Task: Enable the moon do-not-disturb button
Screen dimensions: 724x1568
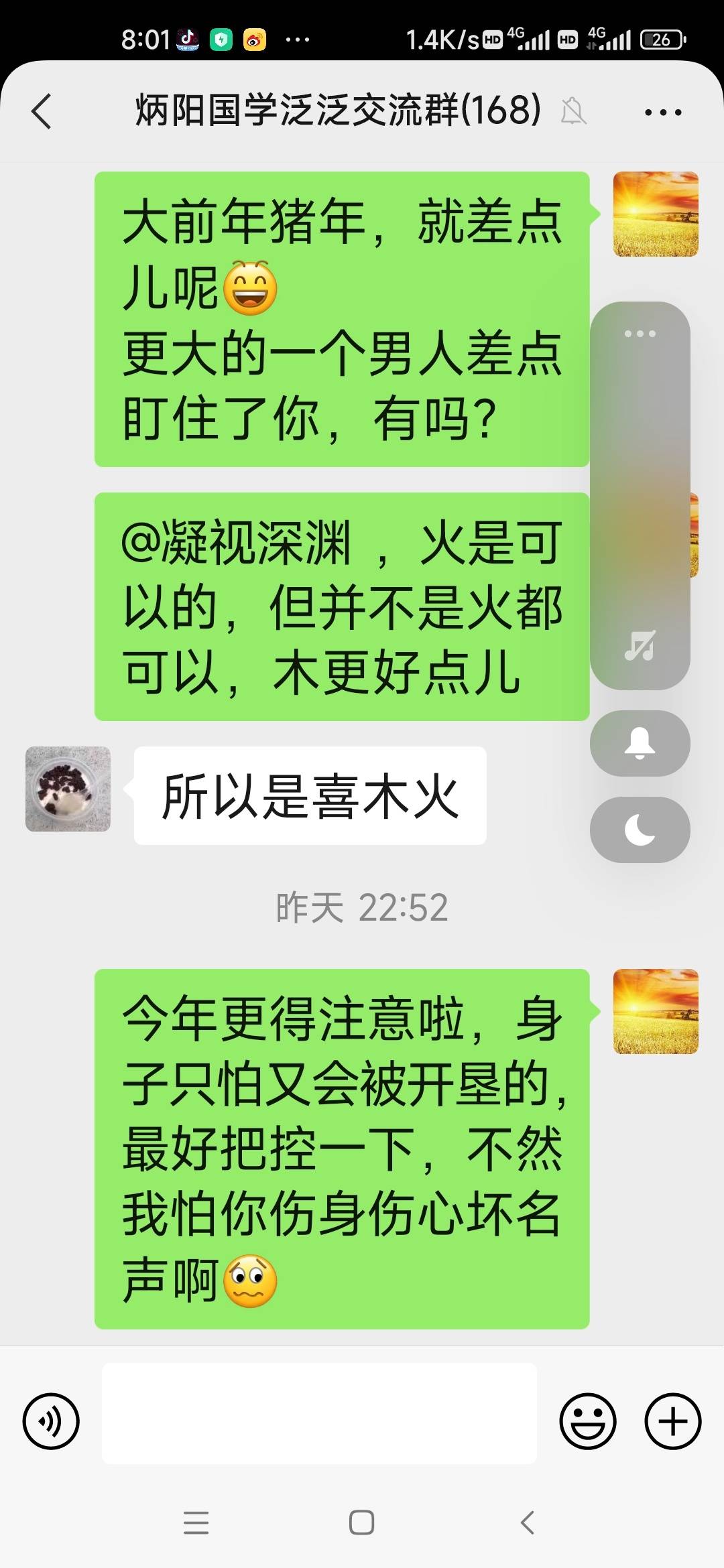Action: 640,830
